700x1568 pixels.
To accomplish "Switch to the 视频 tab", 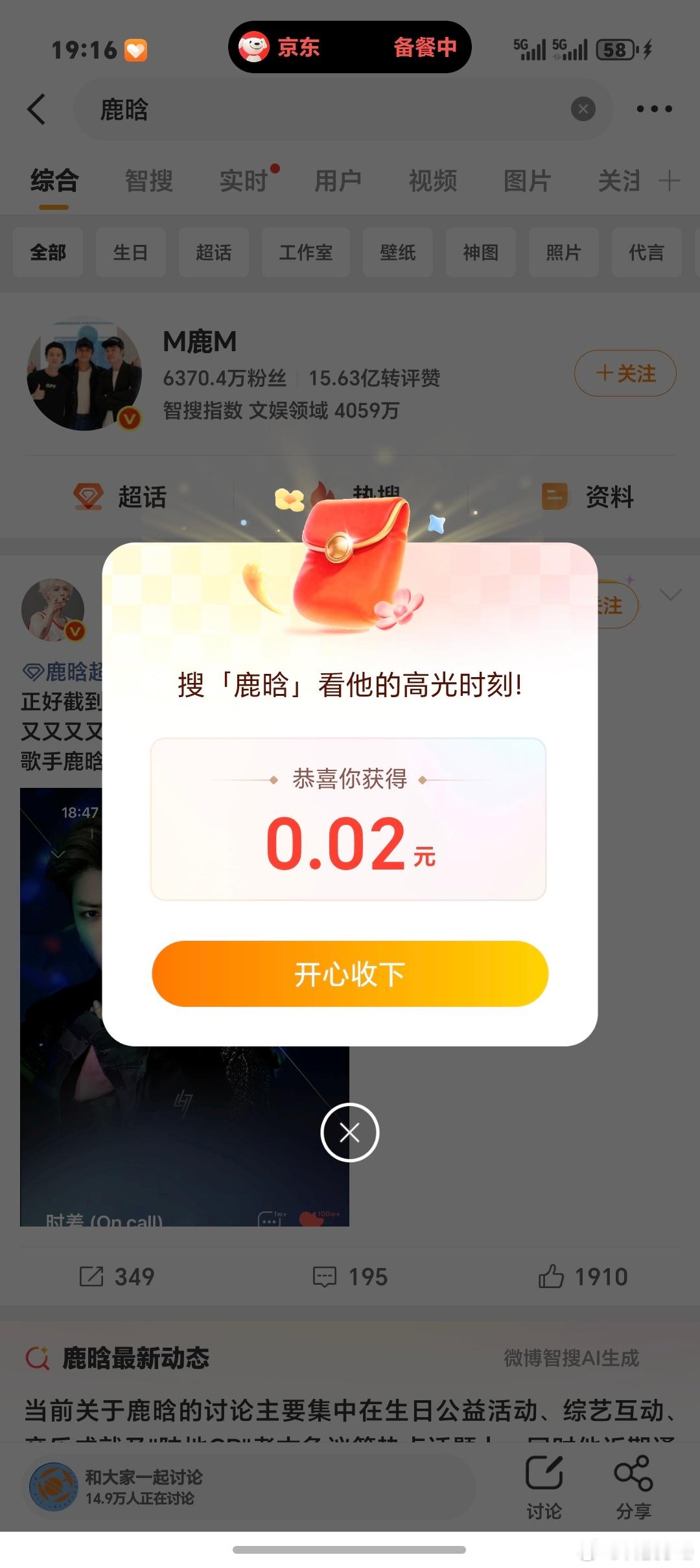I will click(x=432, y=181).
